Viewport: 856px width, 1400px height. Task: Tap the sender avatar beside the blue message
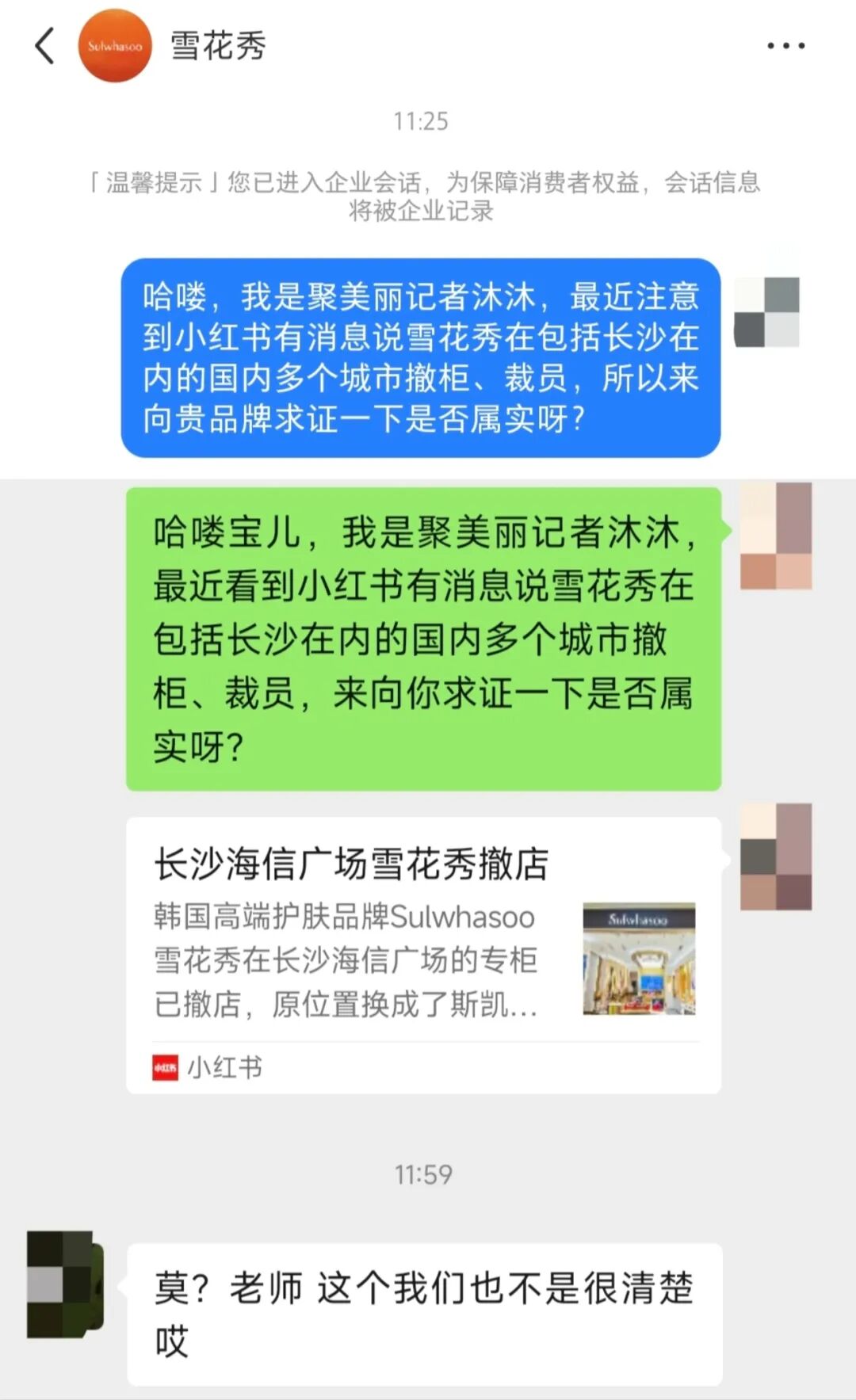point(766,312)
